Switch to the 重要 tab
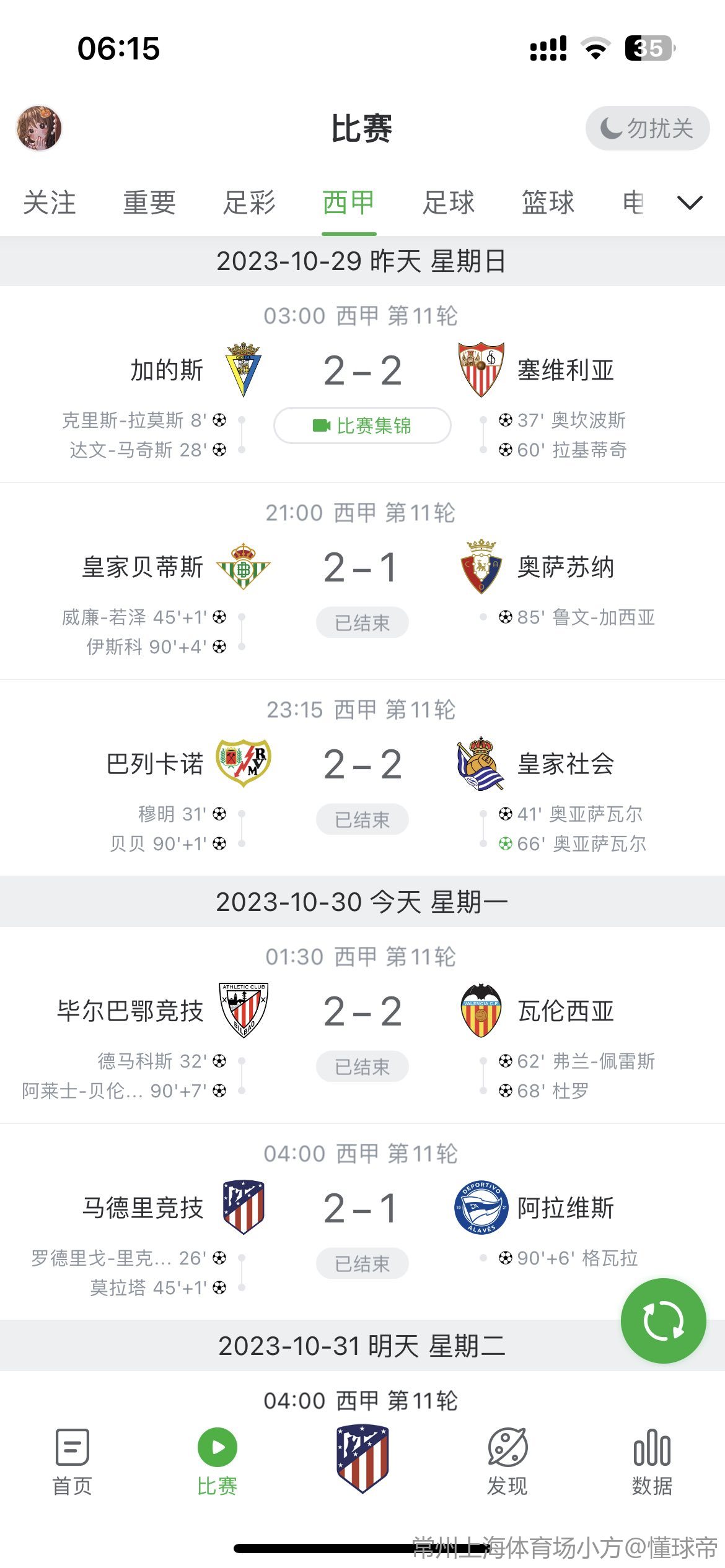 (x=149, y=203)
